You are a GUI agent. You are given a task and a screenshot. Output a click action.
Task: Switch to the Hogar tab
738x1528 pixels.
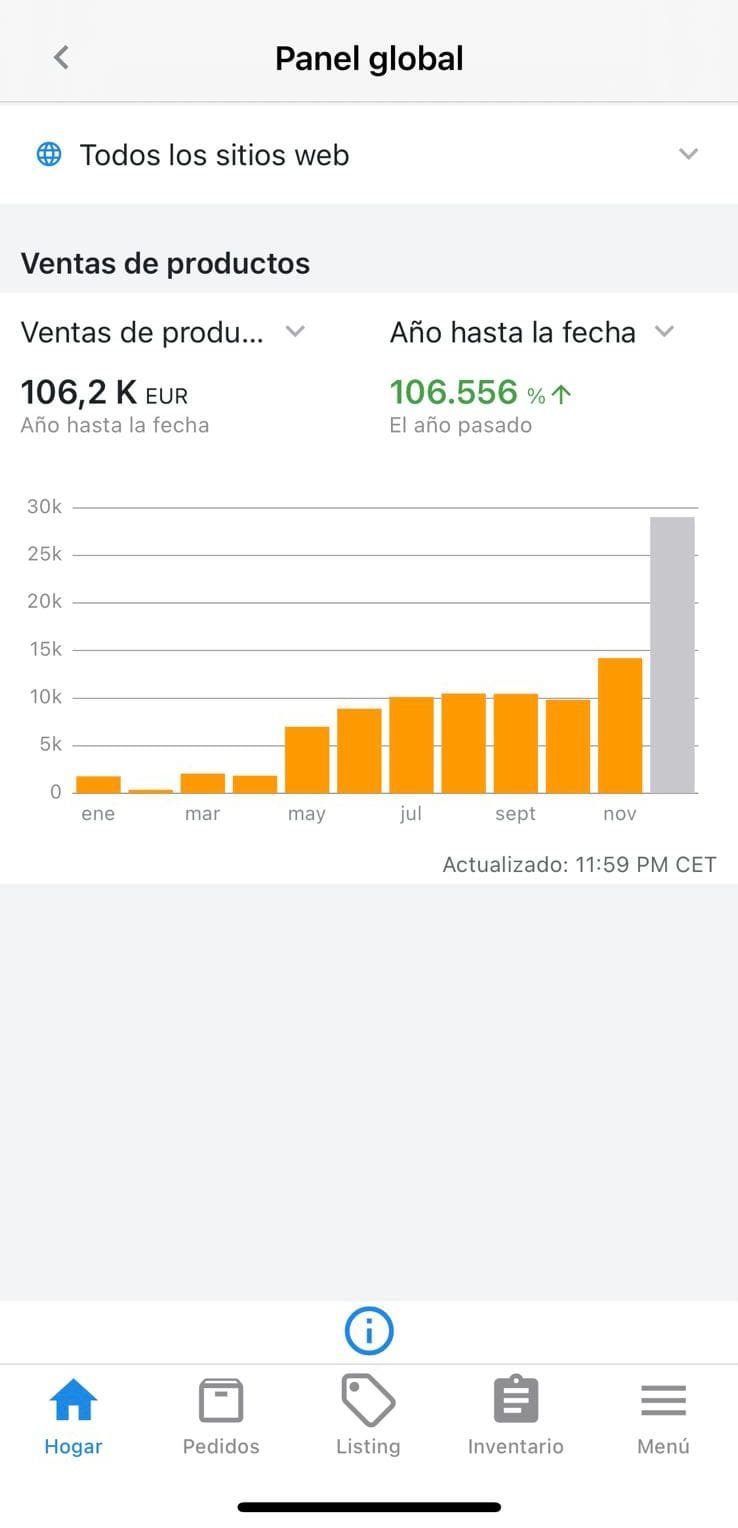pyautogui.click(x=74, y=1416)
